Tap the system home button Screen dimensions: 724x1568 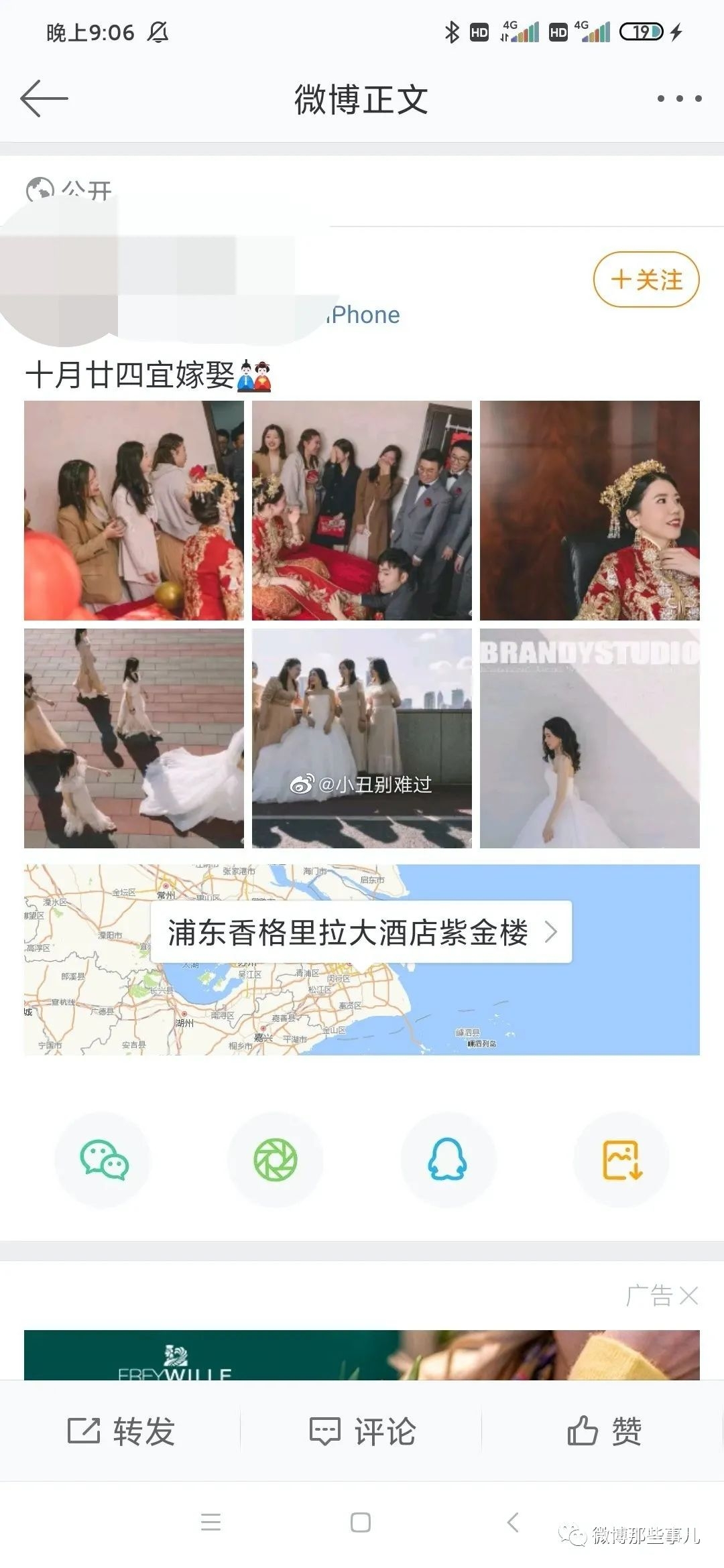(x=361, y=1522)
